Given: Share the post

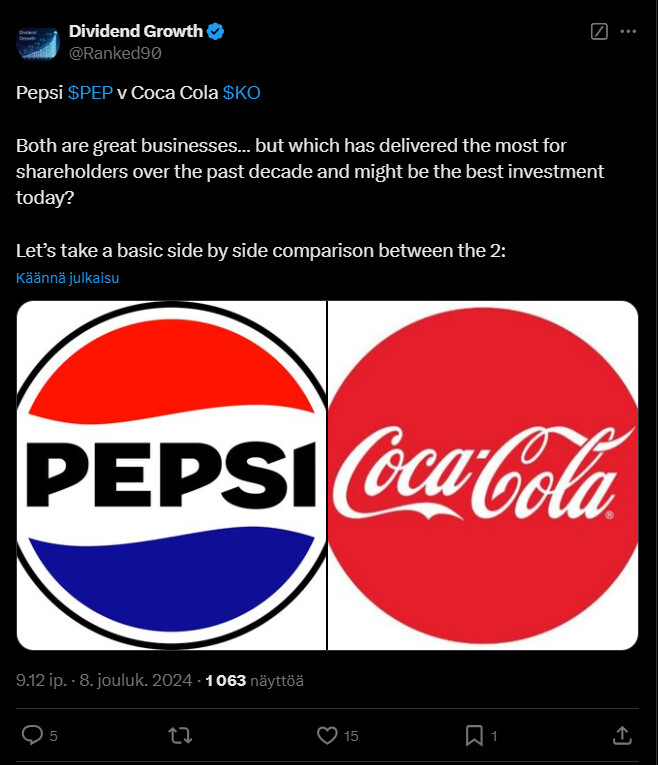Looking at the screenshot, I should pos(621,736).
